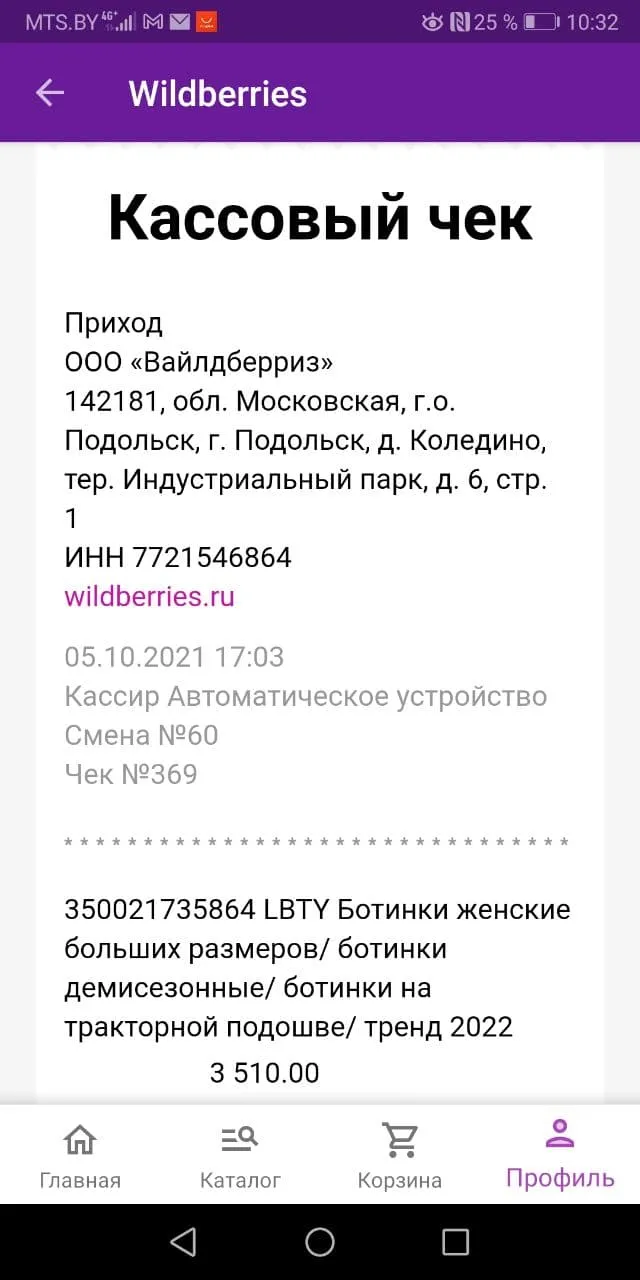Tap the system home button
This screenshot has height=1280, width=640.
(x=320, y=1242)
